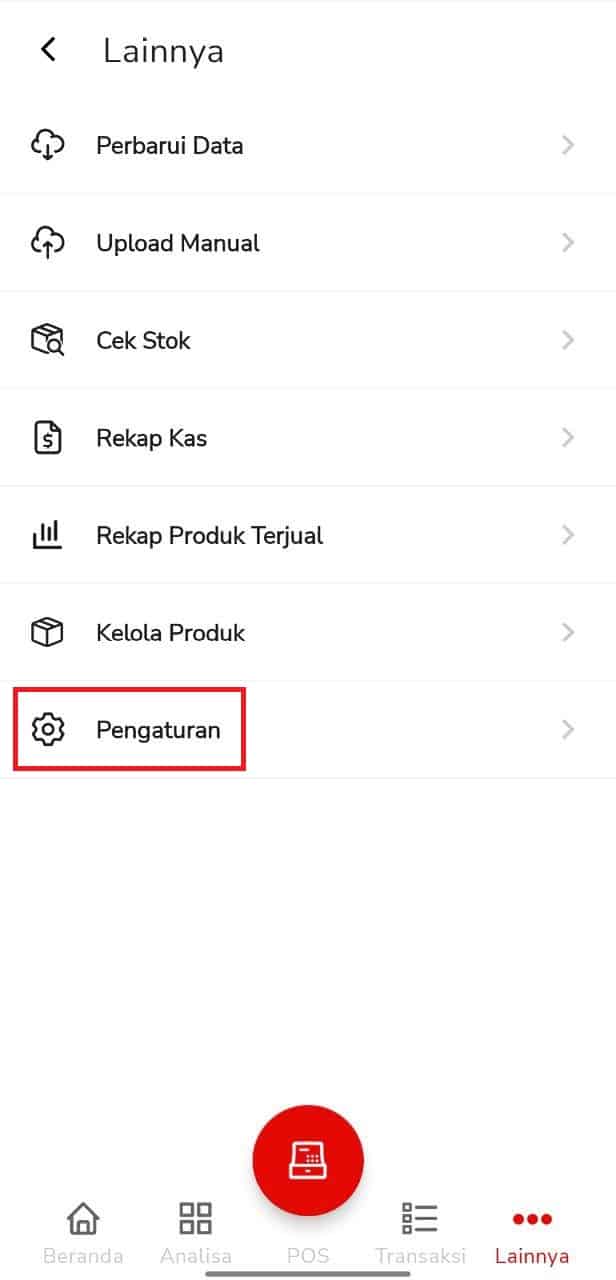616x1280 pixels.
Task: Open the Upload Manual row
Action: pos(308,243)
